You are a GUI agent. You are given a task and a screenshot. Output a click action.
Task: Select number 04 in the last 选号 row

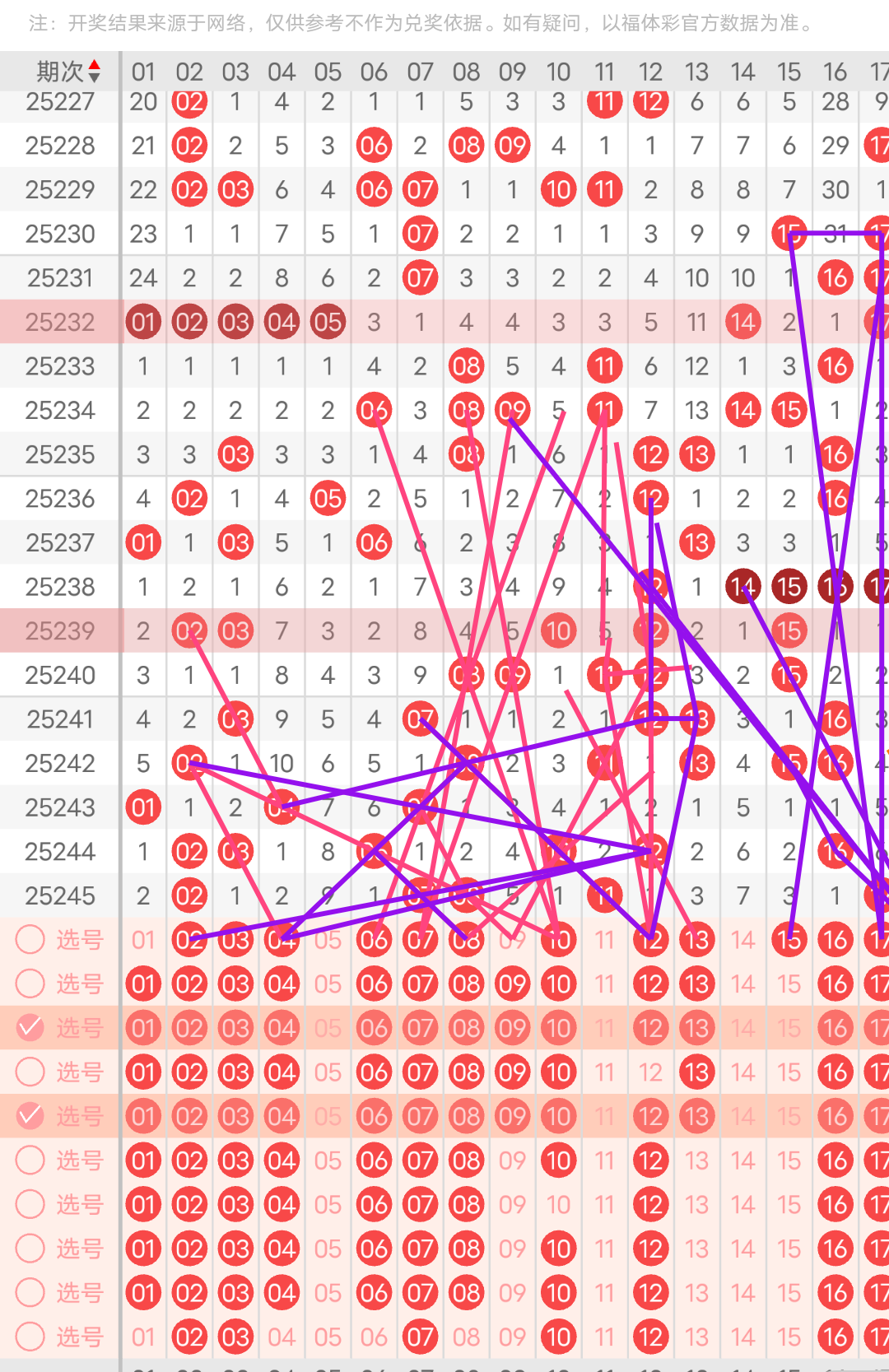click(x=282, y=1337)
